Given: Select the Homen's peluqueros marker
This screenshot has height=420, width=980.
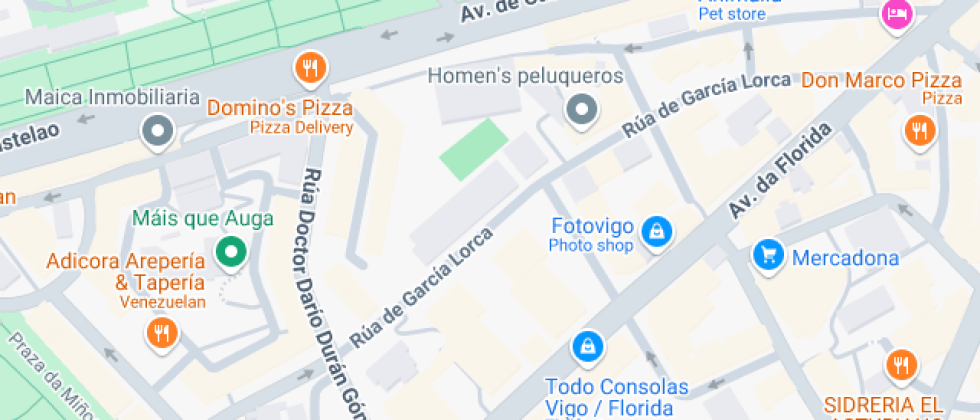Looking at the screenshot, I should (x=580, y=109).
